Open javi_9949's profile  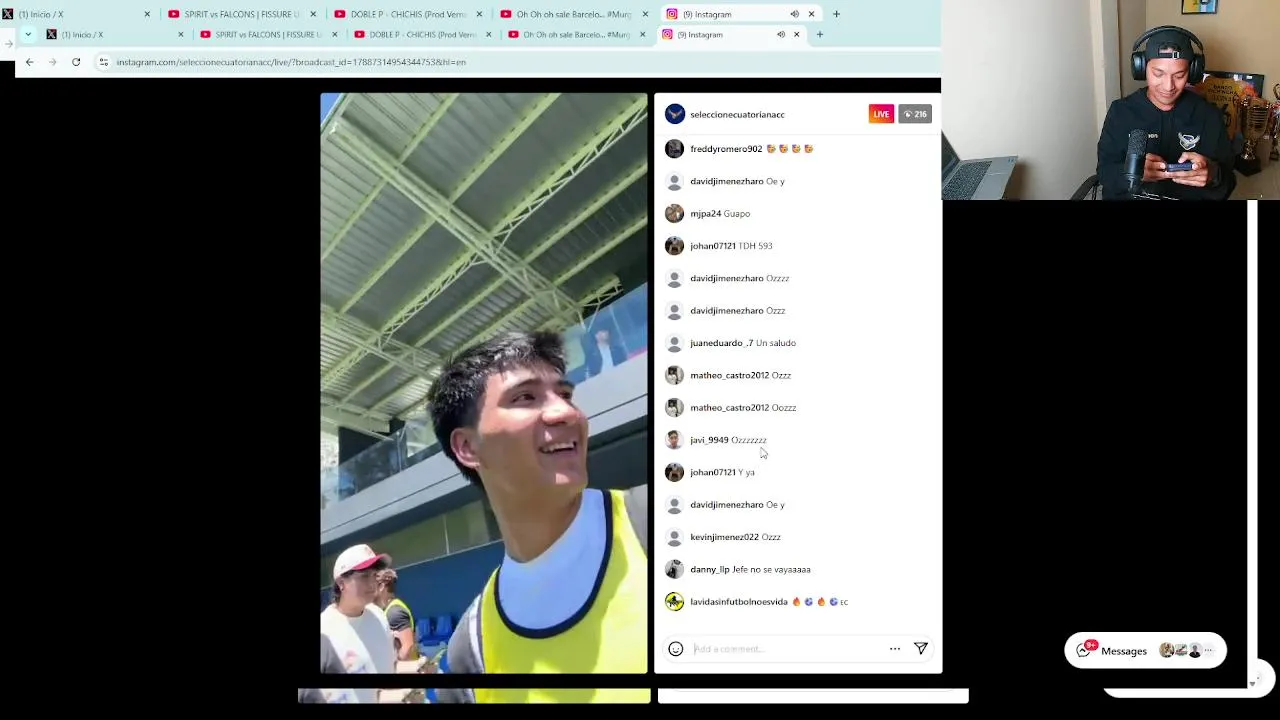pyautogui.click(x=708, y=440)
